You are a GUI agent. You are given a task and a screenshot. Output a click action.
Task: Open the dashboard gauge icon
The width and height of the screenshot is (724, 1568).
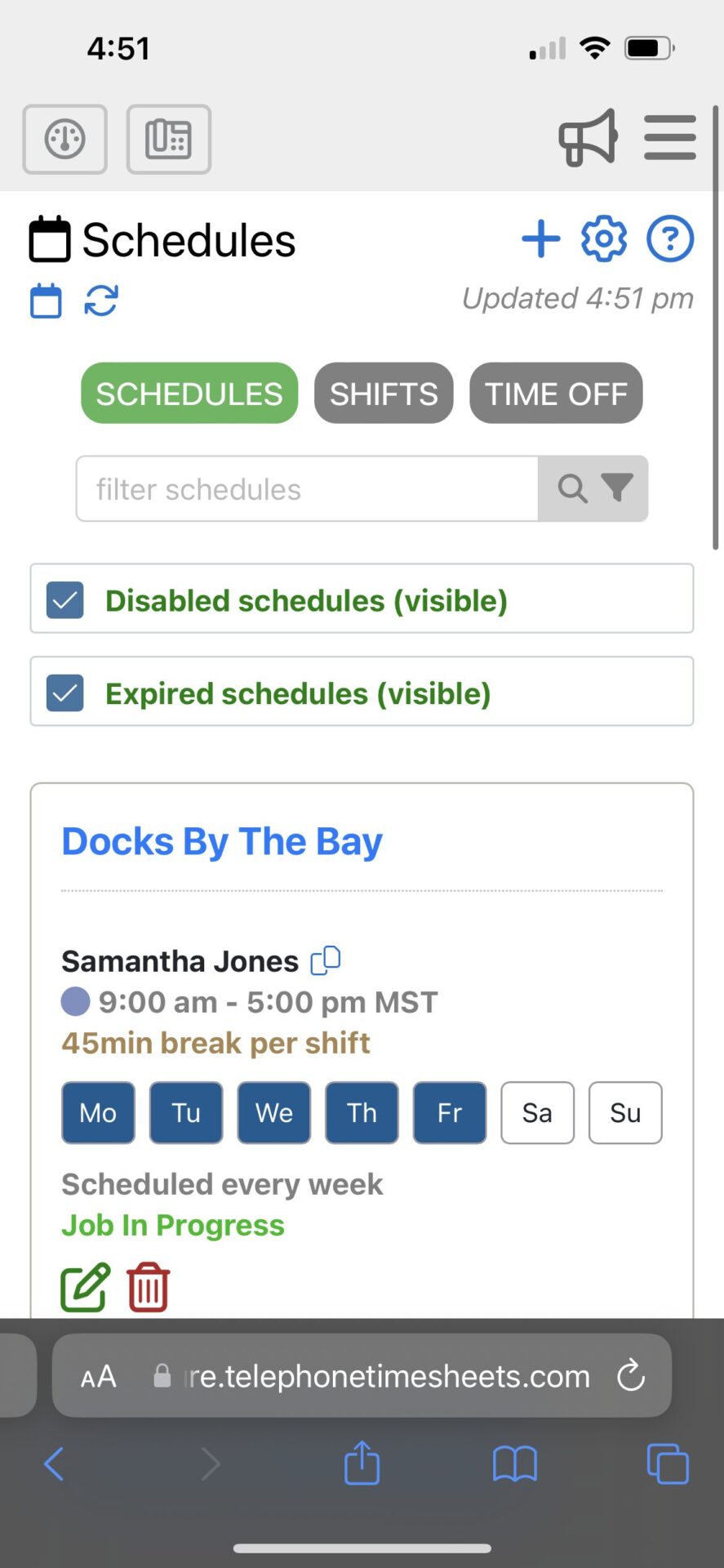point(64,139)
